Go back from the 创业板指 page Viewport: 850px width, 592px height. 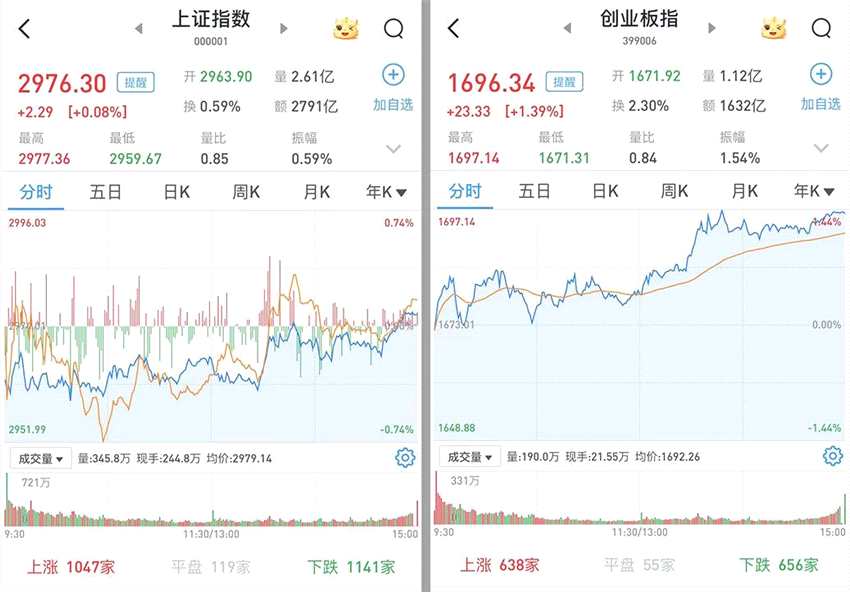coord(453,29)
